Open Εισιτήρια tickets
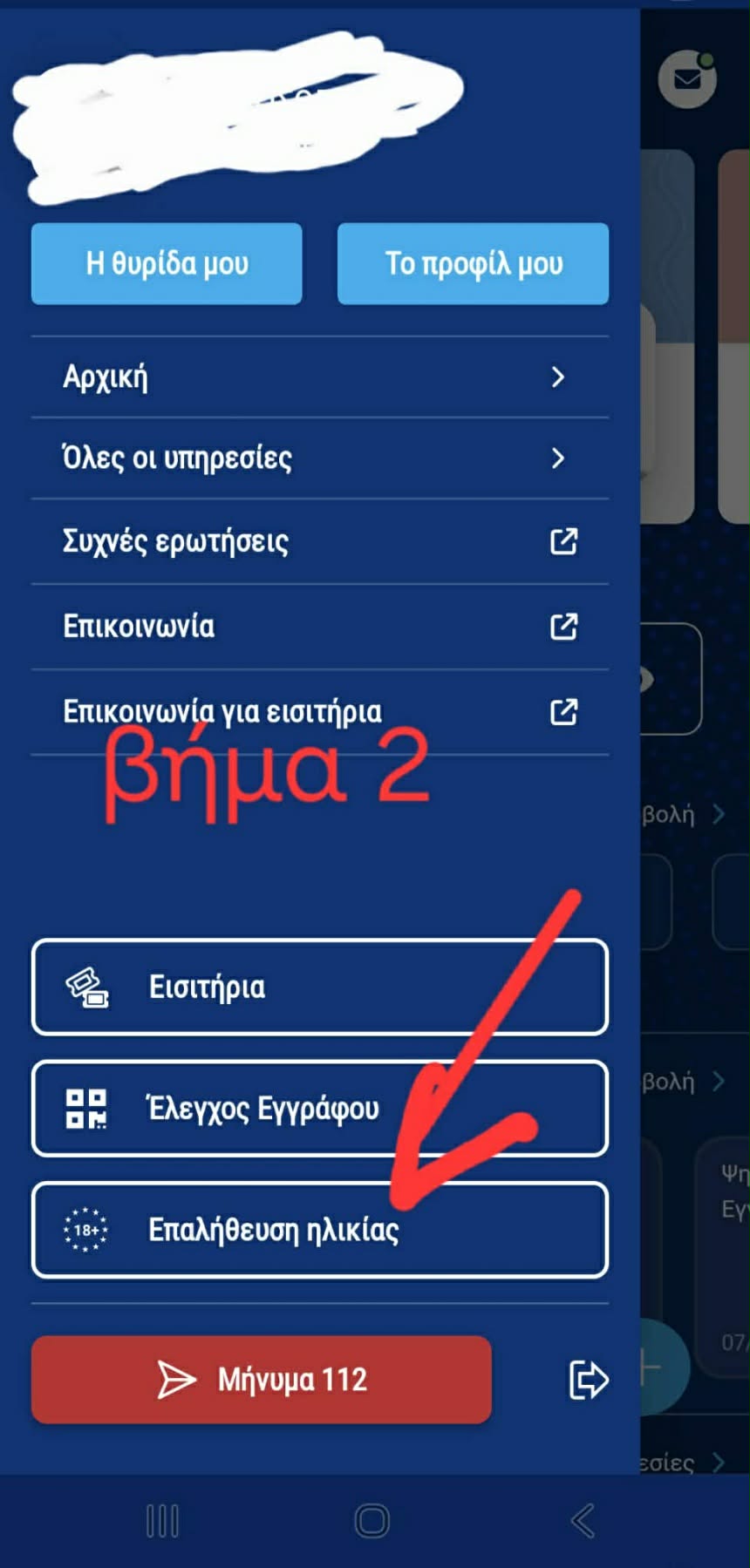This screenshot has width=750, height=1568. point(319,987)
